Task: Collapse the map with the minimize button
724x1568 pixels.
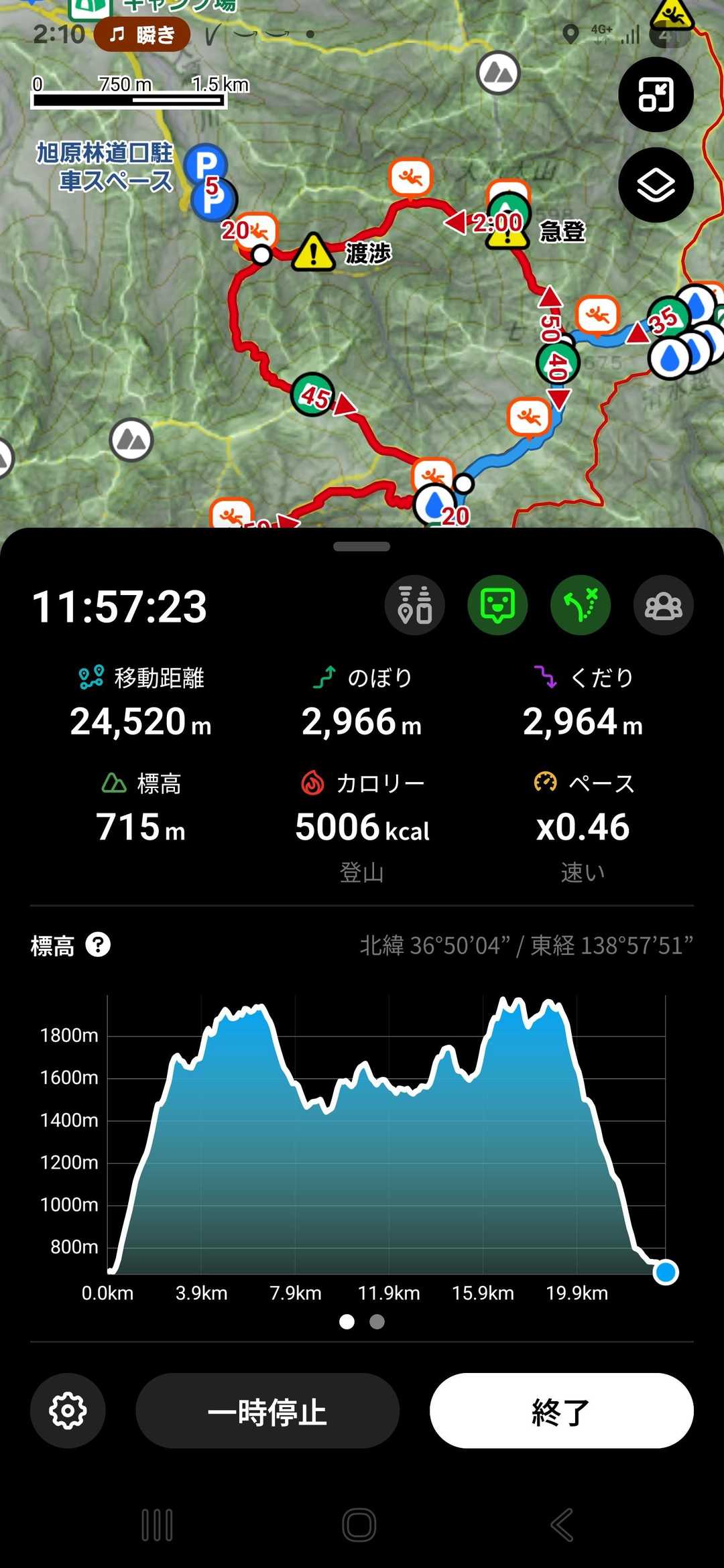Action: click(656, 94)
